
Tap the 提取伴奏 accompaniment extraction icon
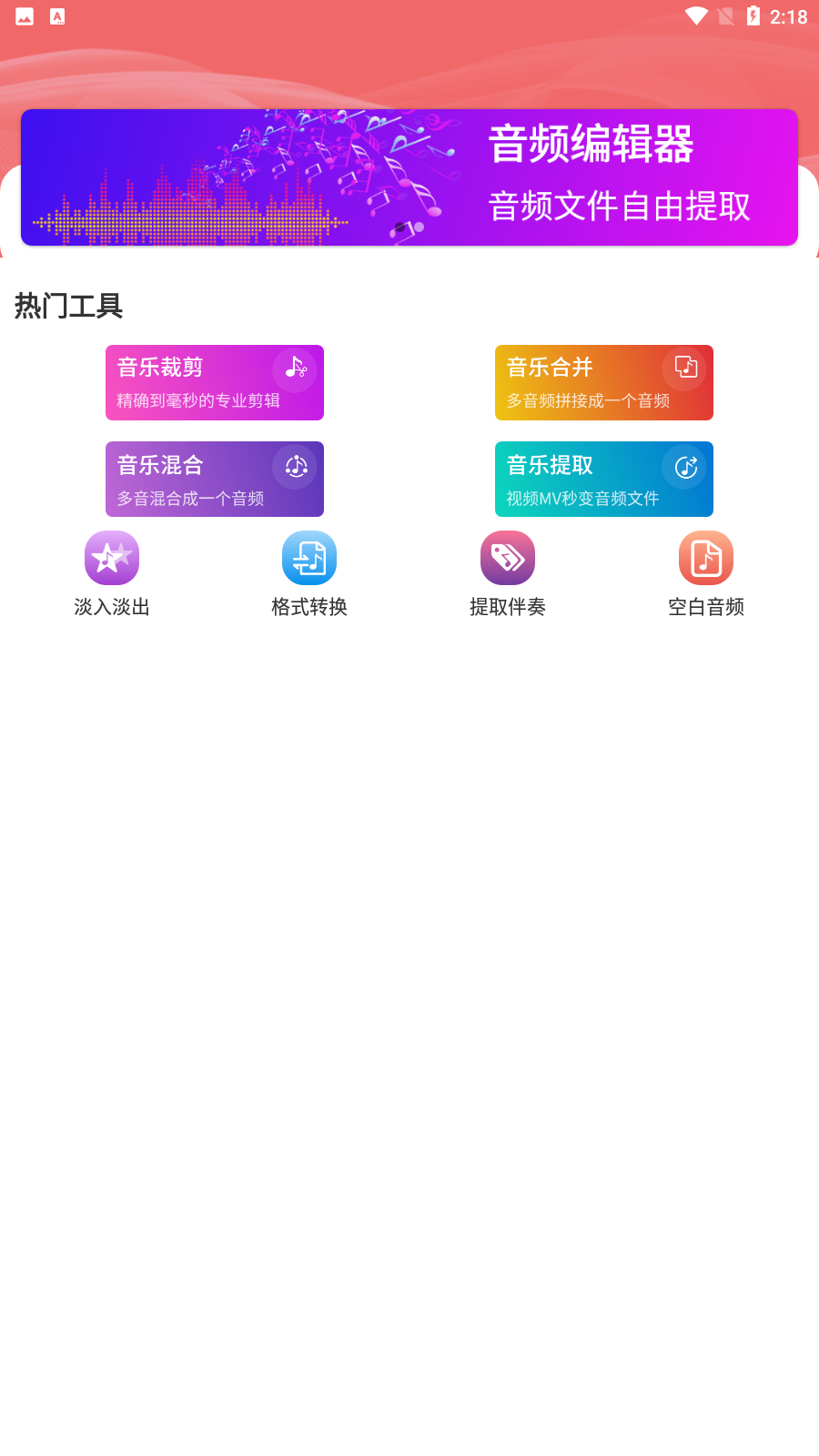pos(508,558)
